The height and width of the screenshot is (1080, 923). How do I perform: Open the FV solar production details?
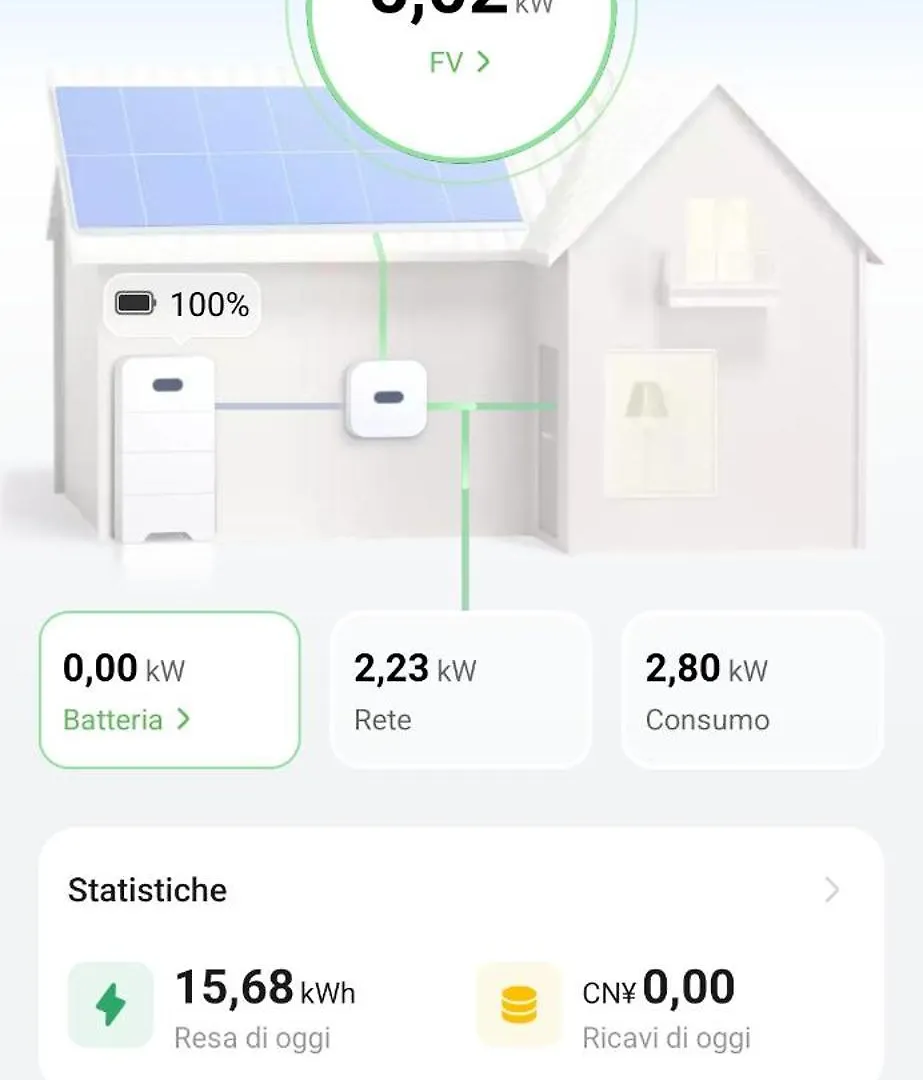tap(460, 62)
